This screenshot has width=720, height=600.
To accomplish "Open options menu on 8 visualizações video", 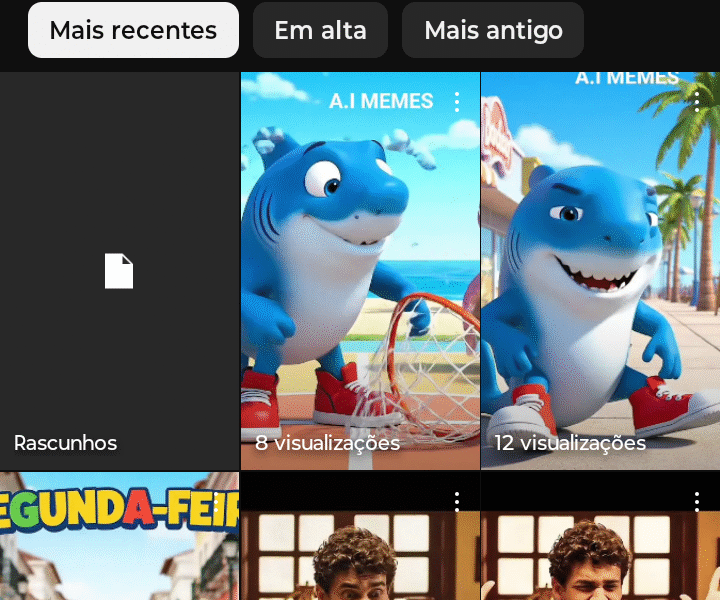I will tap(457, 101).
